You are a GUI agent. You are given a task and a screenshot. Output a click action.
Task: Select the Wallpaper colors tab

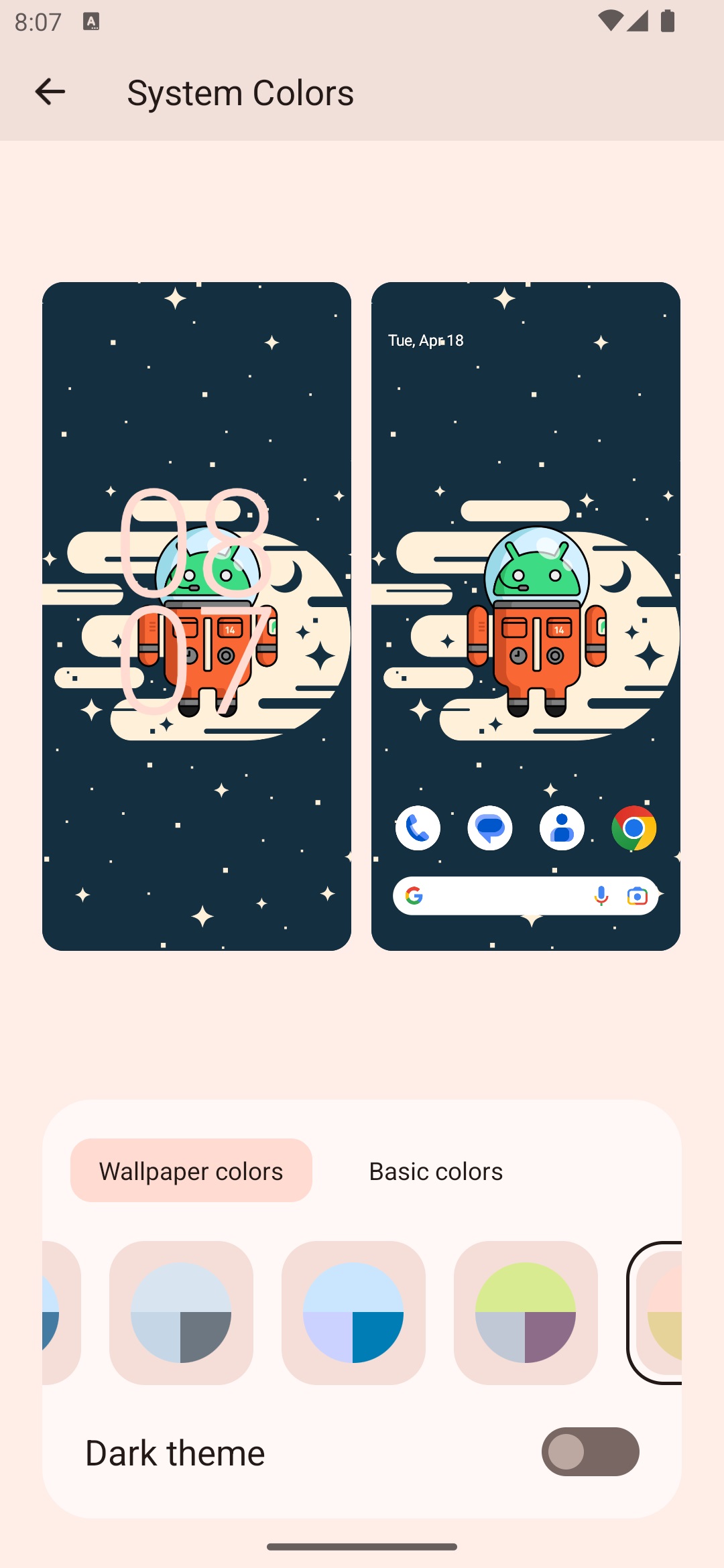pos(191,1171)
